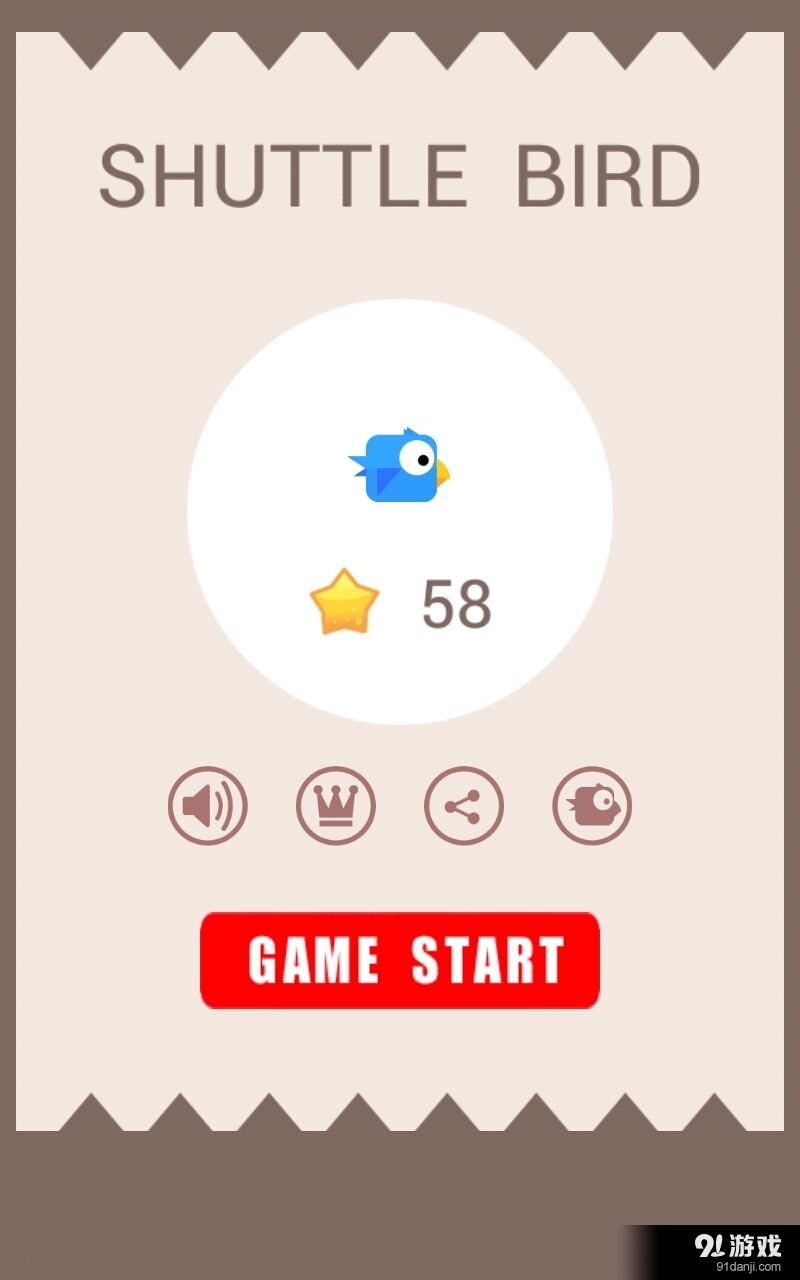Tap the GAME START button
Image resolution: width=800 pixels, height=1280 pixels.
pos(400,960)
